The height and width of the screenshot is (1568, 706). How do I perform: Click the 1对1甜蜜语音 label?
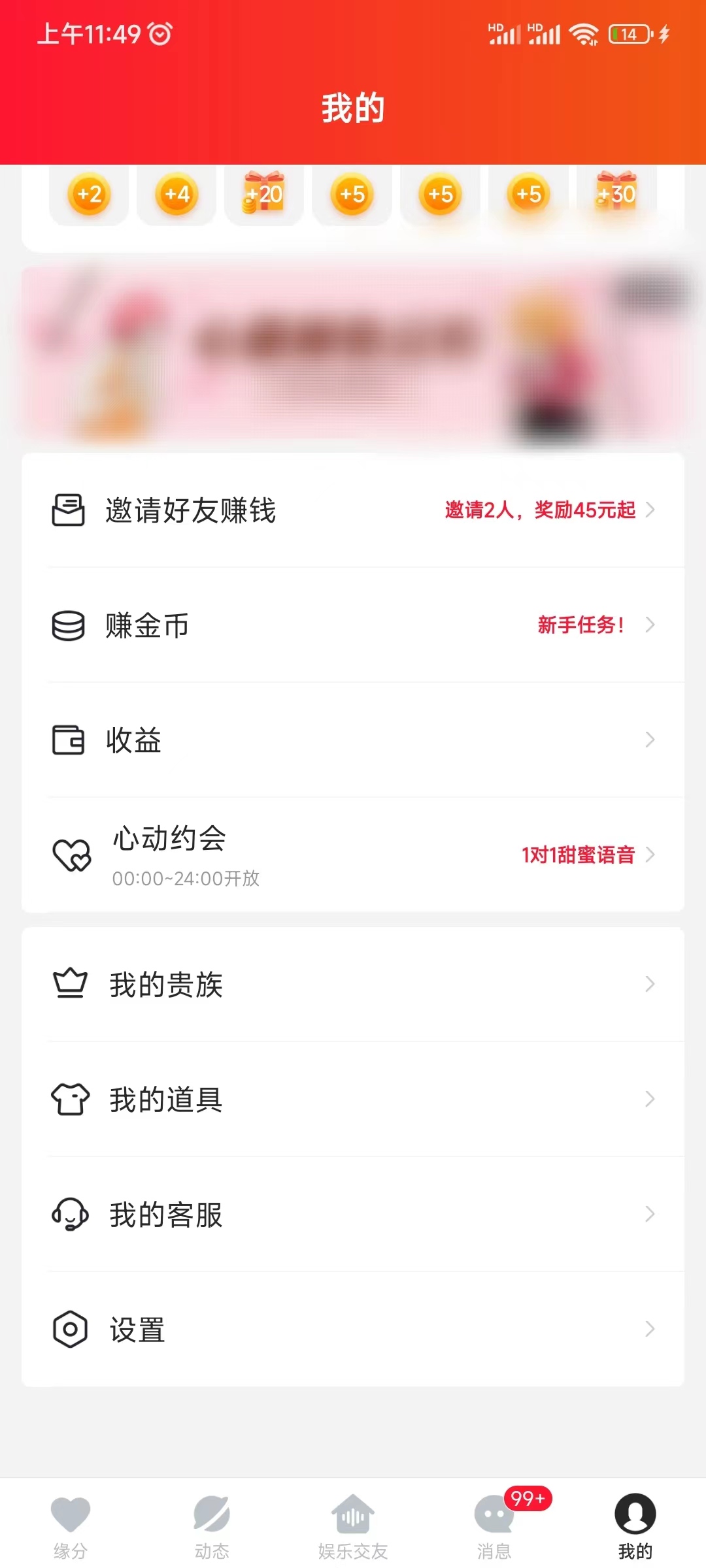(x=578, y=855)
